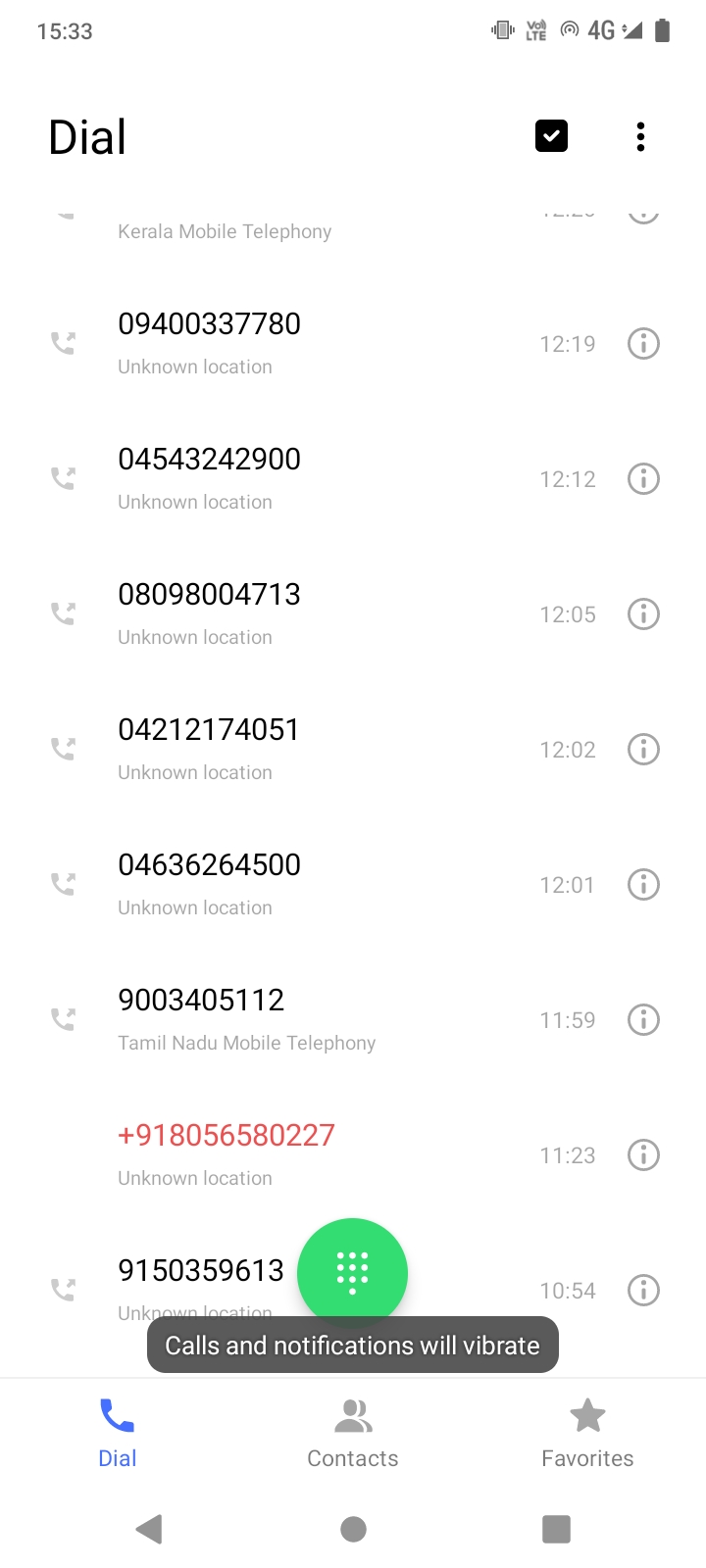Viewport: 706px width, 1568px height.
Task: View info for the 11:23 missed call
Action: click(643, 1155)
